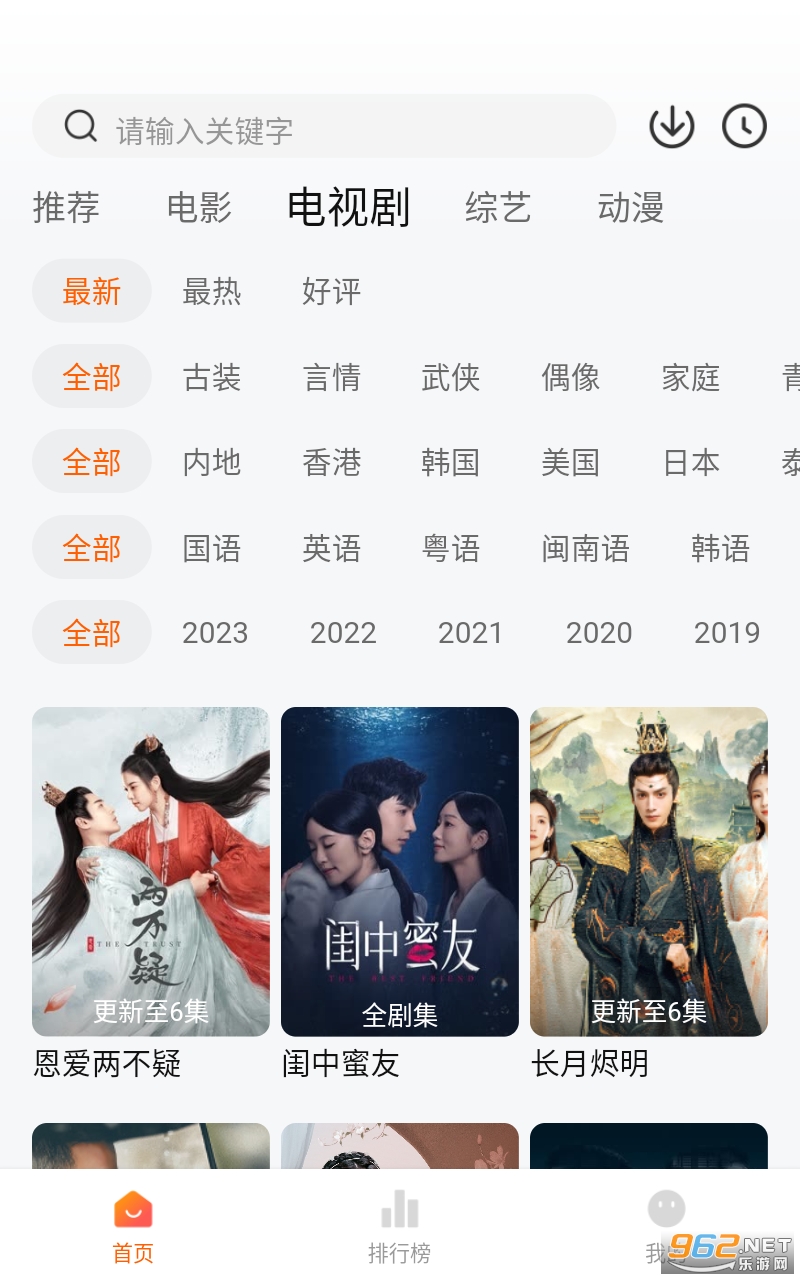Open the drama 恩爱两不疑

point(151,871)
